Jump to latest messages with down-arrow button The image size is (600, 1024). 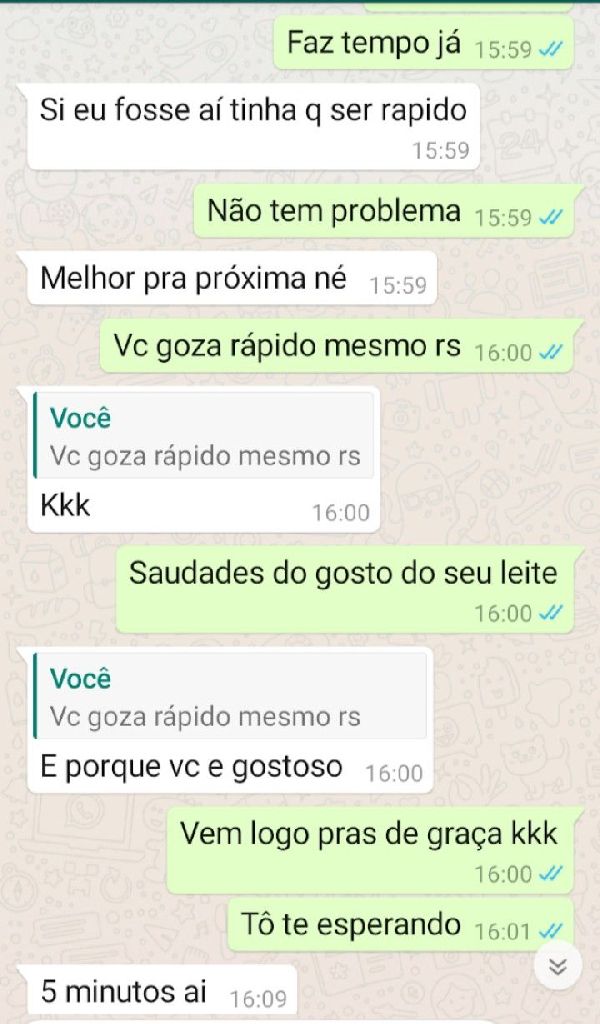click(x=559, y=966)
